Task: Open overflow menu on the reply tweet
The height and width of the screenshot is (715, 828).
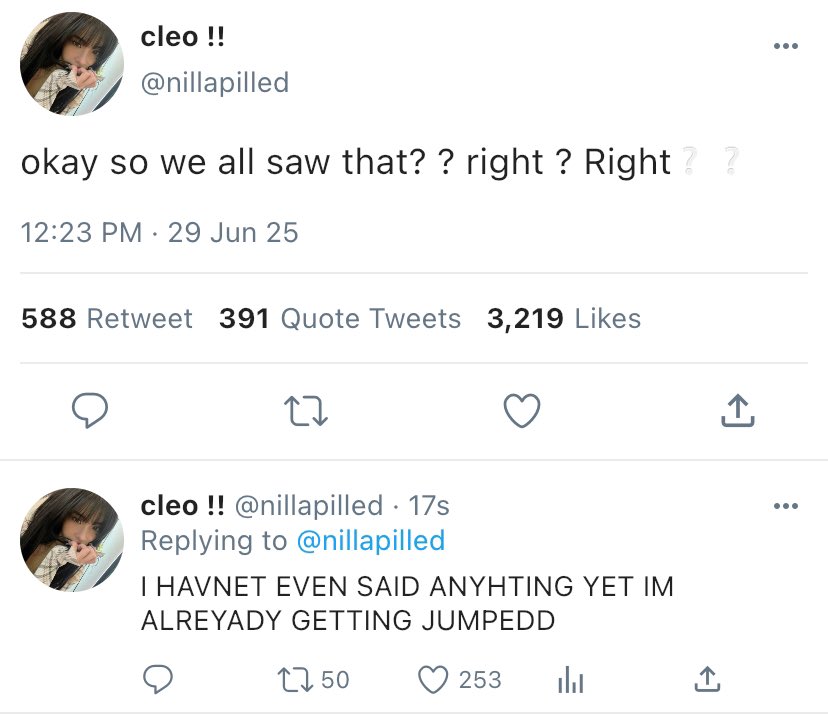Action: [786, 506]
